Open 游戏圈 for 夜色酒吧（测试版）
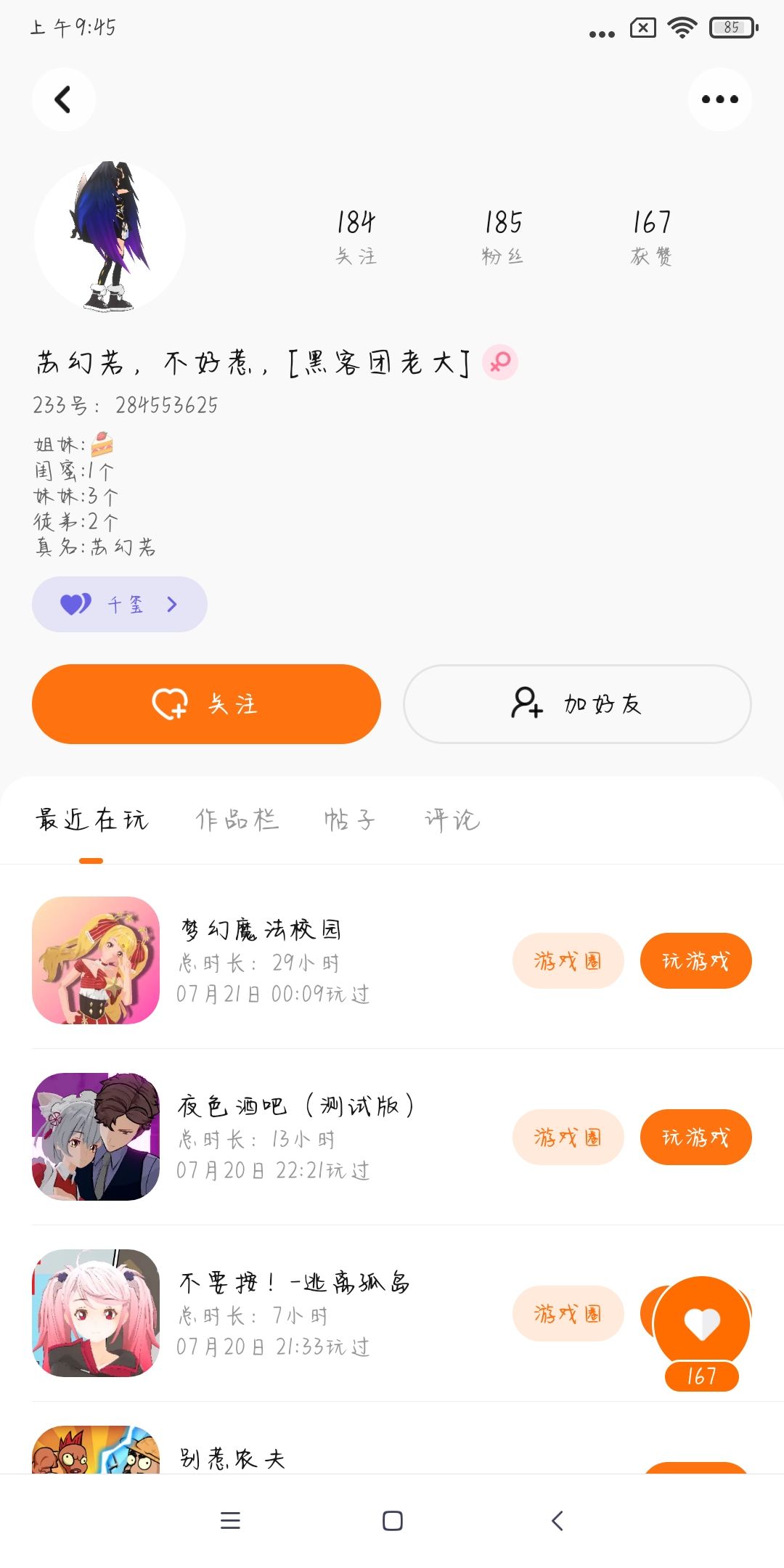784x1568 pixels. tap(568, 1137)
